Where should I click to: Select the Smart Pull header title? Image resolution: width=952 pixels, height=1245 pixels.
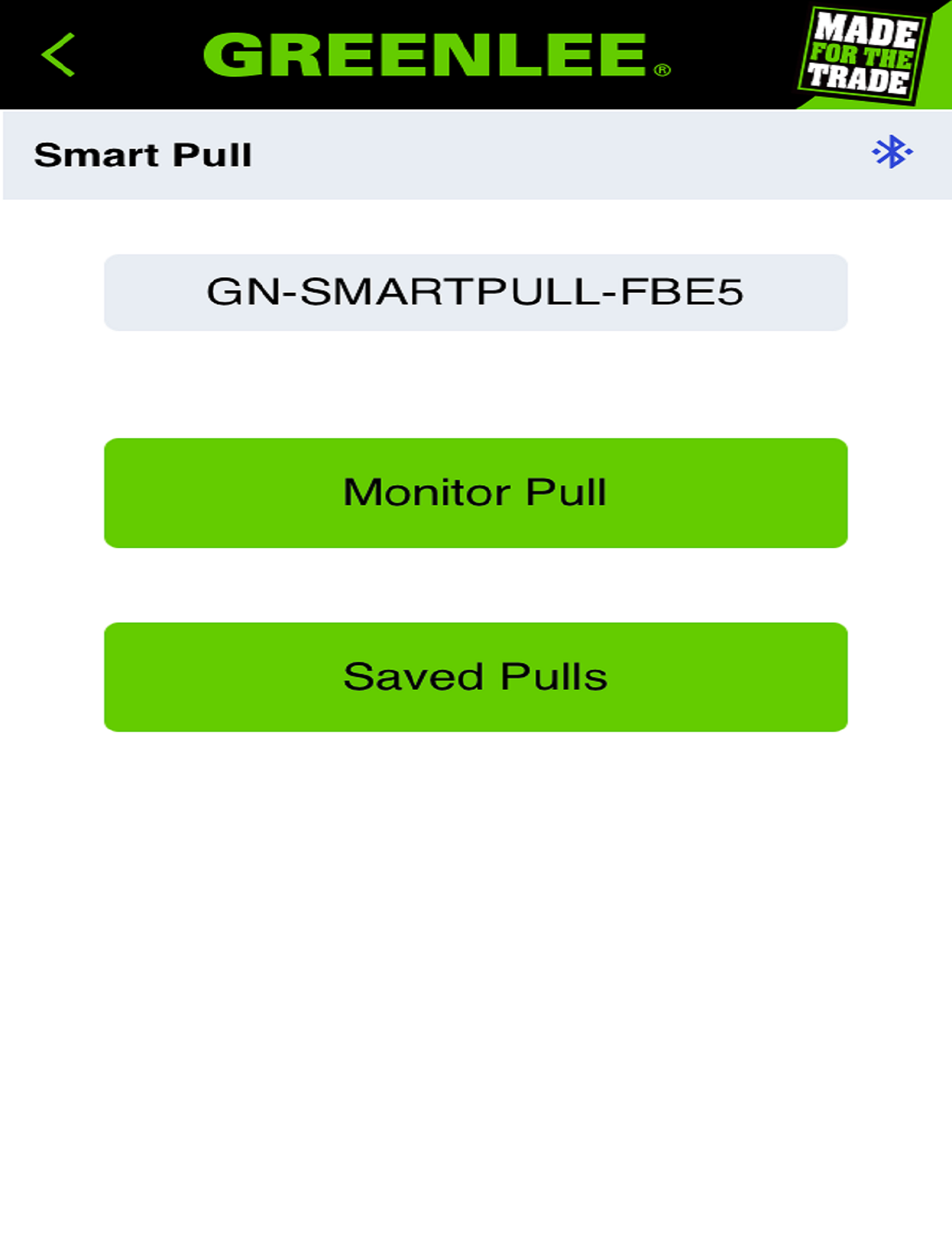[x=143, y=154]
